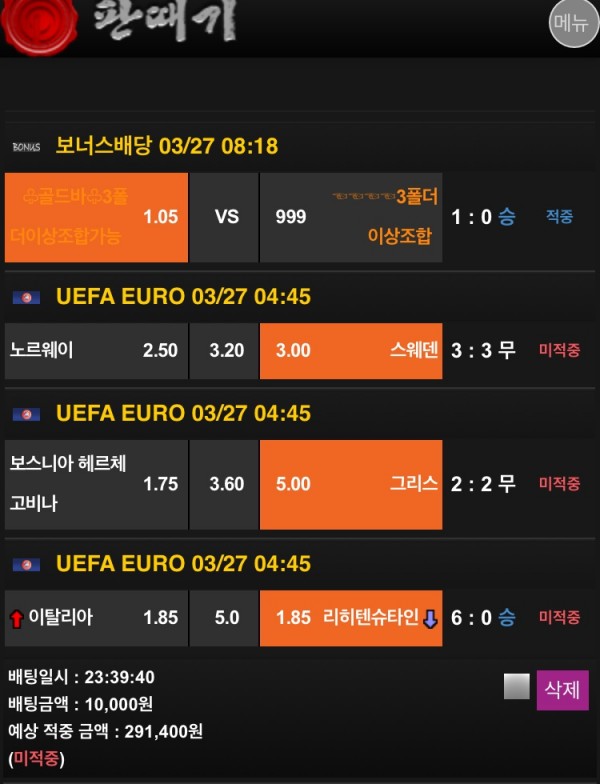Open the 메뉴 menu button
Viewport: 600px width, 784px height.
click(x=573, y=23)
